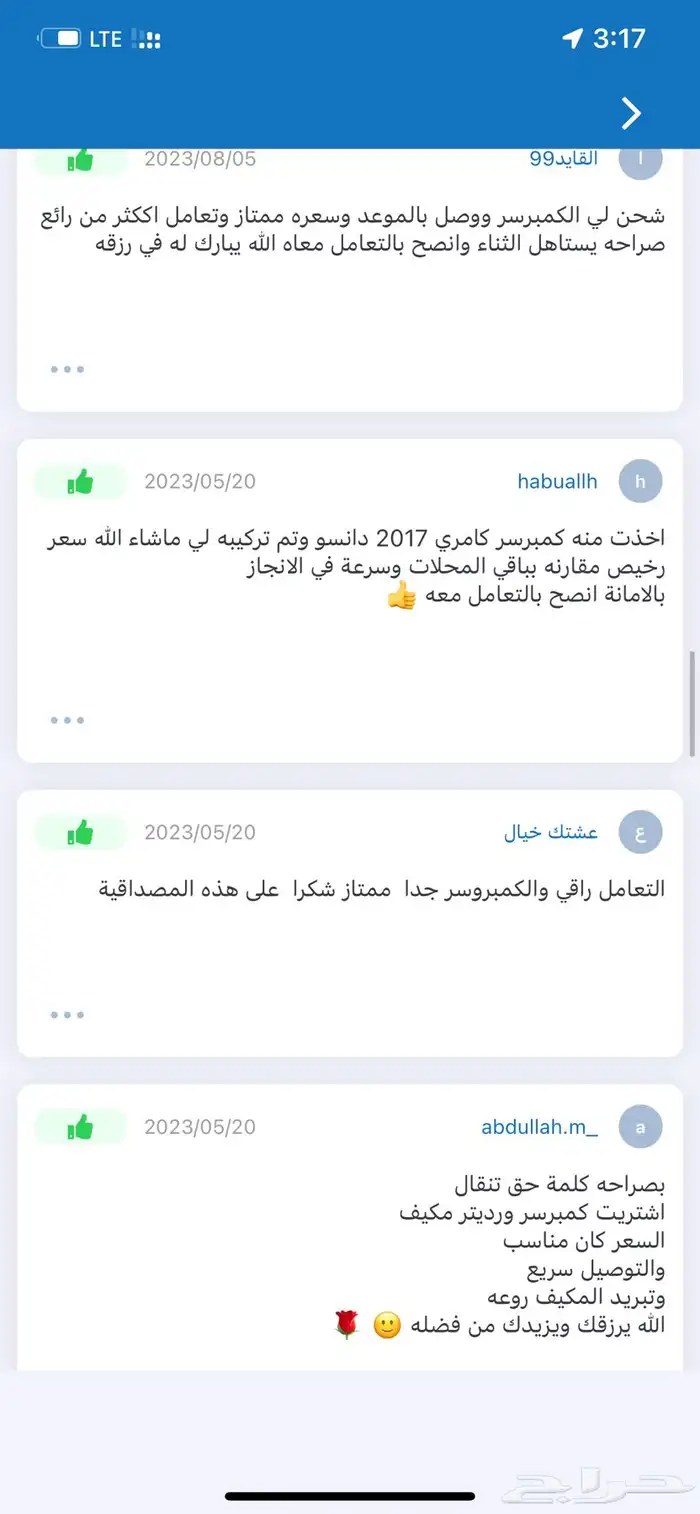View abdullah.m_'s profile

pyautogui.click(x=539, y=1127)
